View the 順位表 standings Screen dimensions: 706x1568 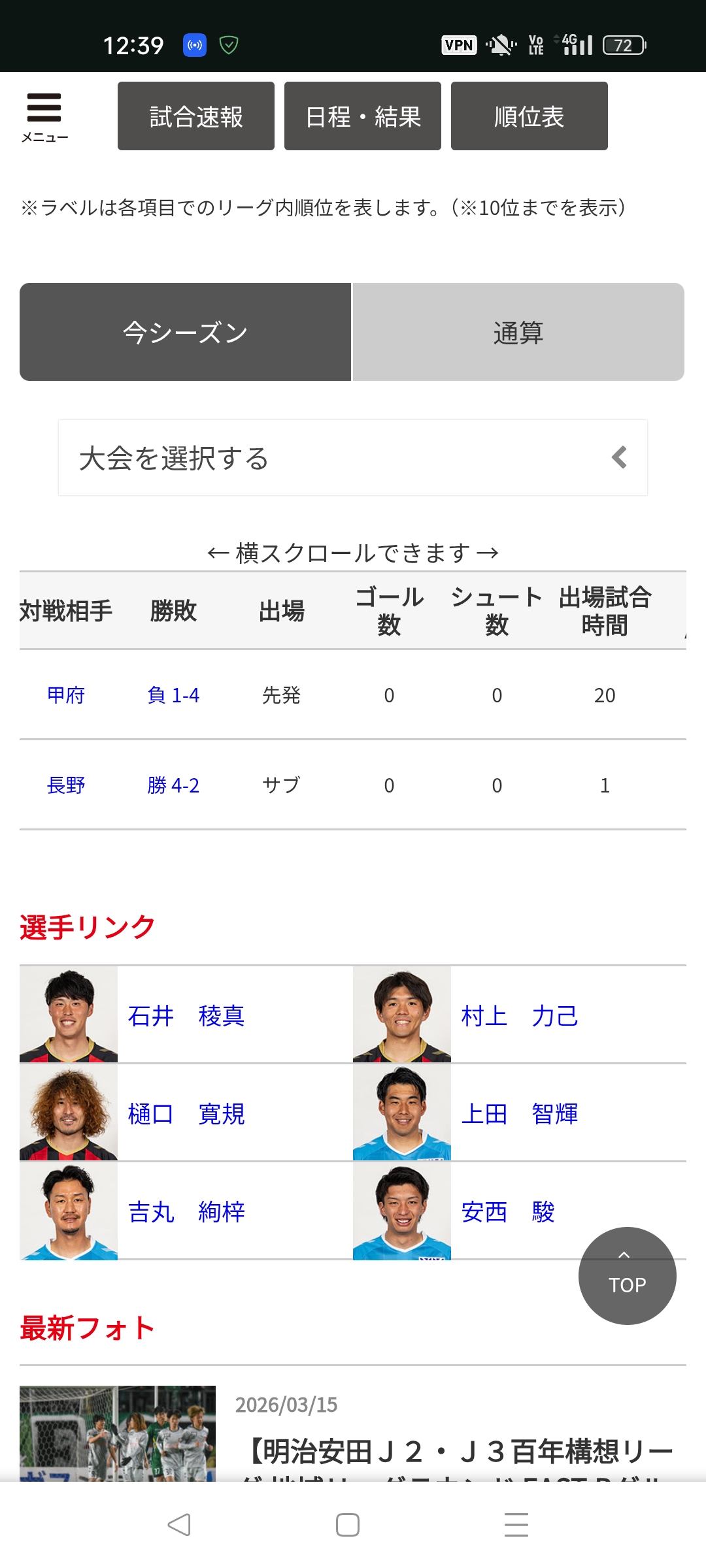click(x=529, y=116)
